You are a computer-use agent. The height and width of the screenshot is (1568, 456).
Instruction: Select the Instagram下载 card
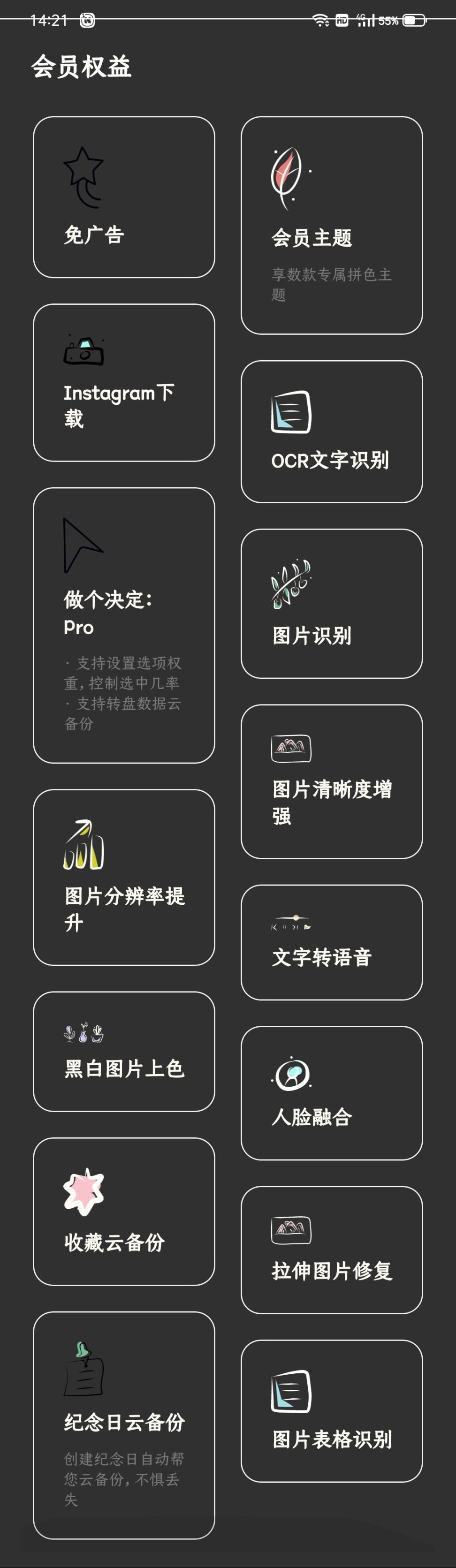pos(123,382)
